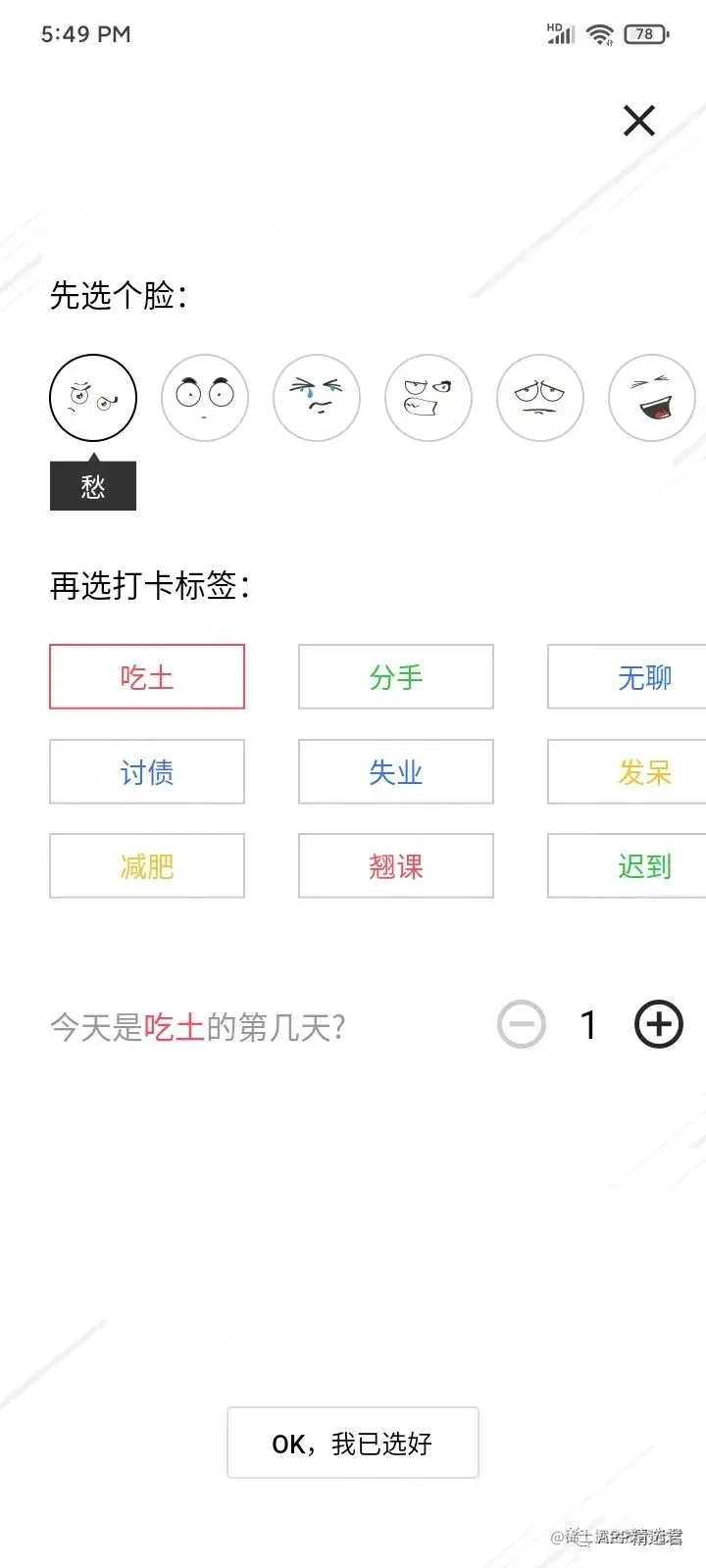Select the 分手 tag

[395, 677]
